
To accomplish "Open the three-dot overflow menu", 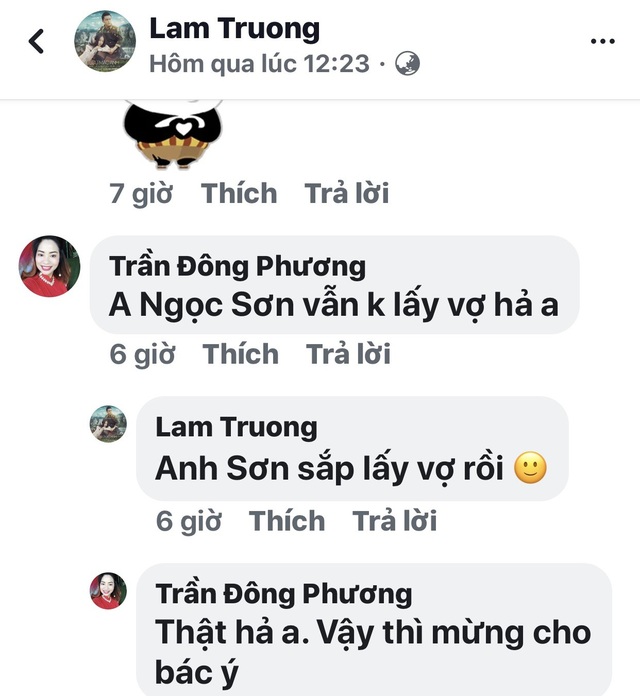I will pos(602,41).
